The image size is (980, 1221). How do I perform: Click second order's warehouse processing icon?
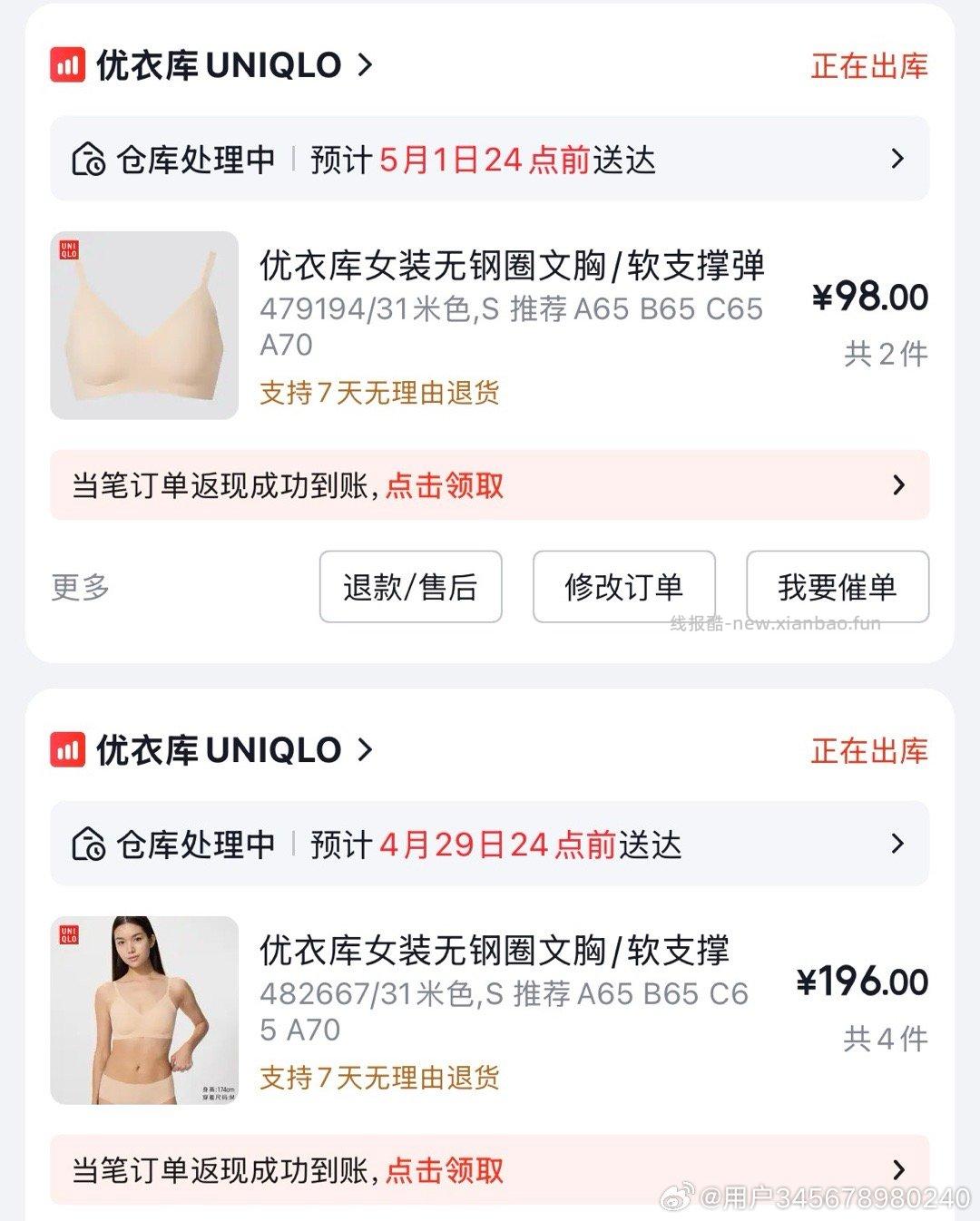86,845
